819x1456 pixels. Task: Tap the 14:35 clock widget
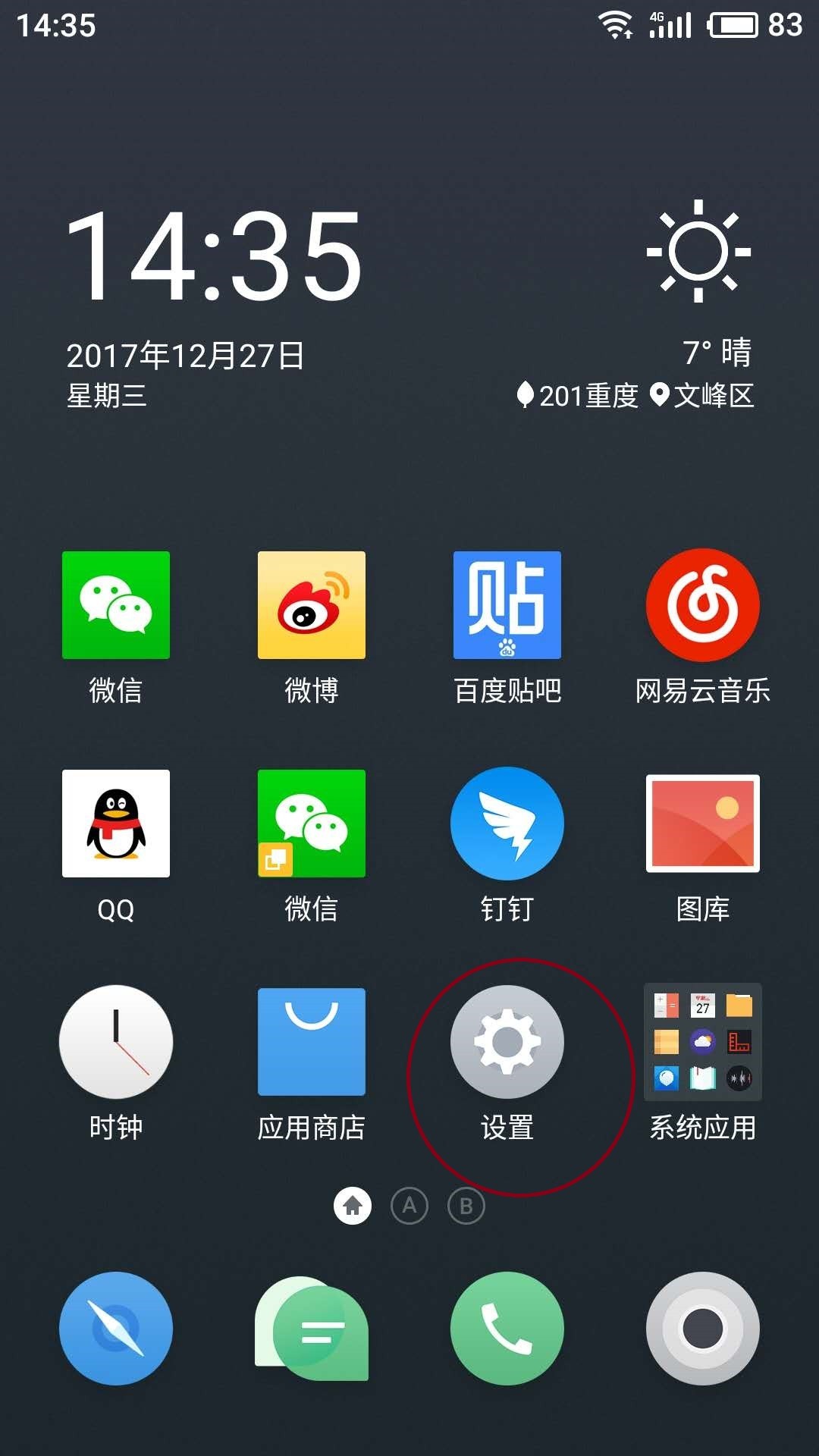tap(215, 256)
